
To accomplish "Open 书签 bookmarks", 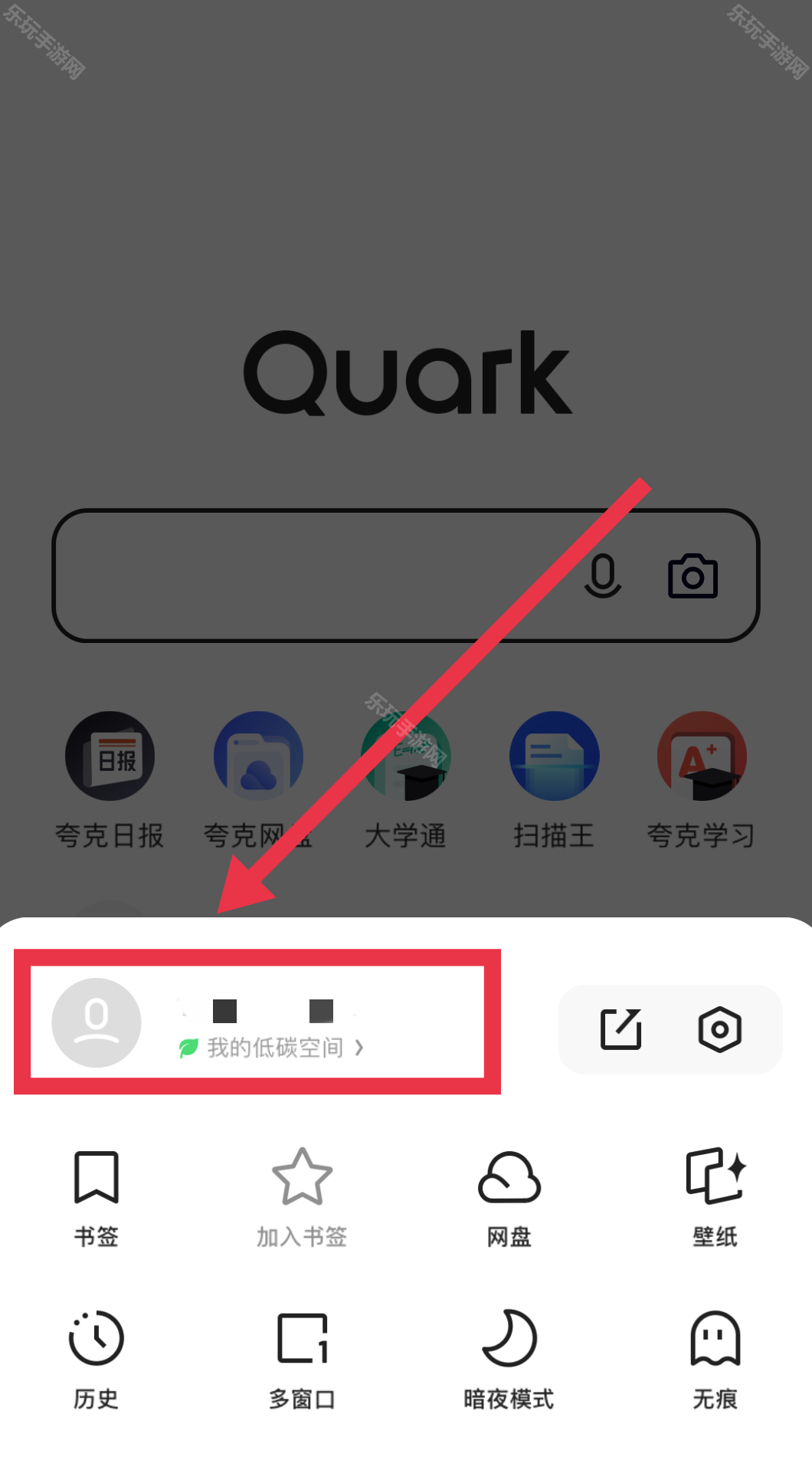I will point(97,1197).
